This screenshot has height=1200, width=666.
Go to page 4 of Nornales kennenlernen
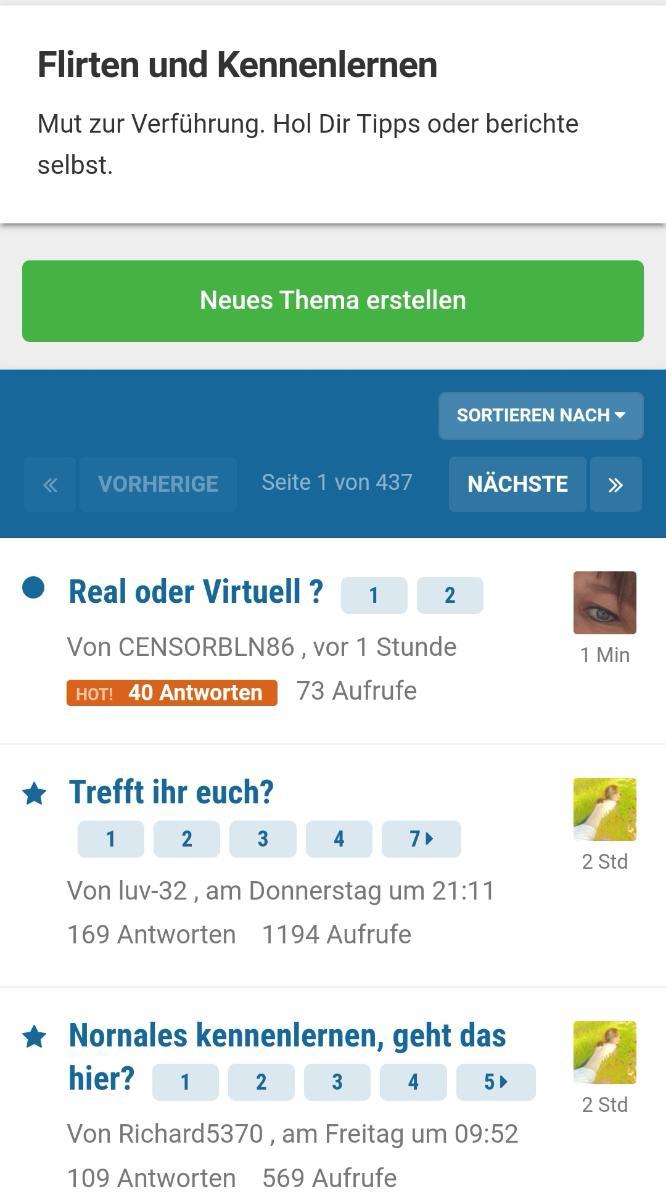click(x=412, y=1082)
